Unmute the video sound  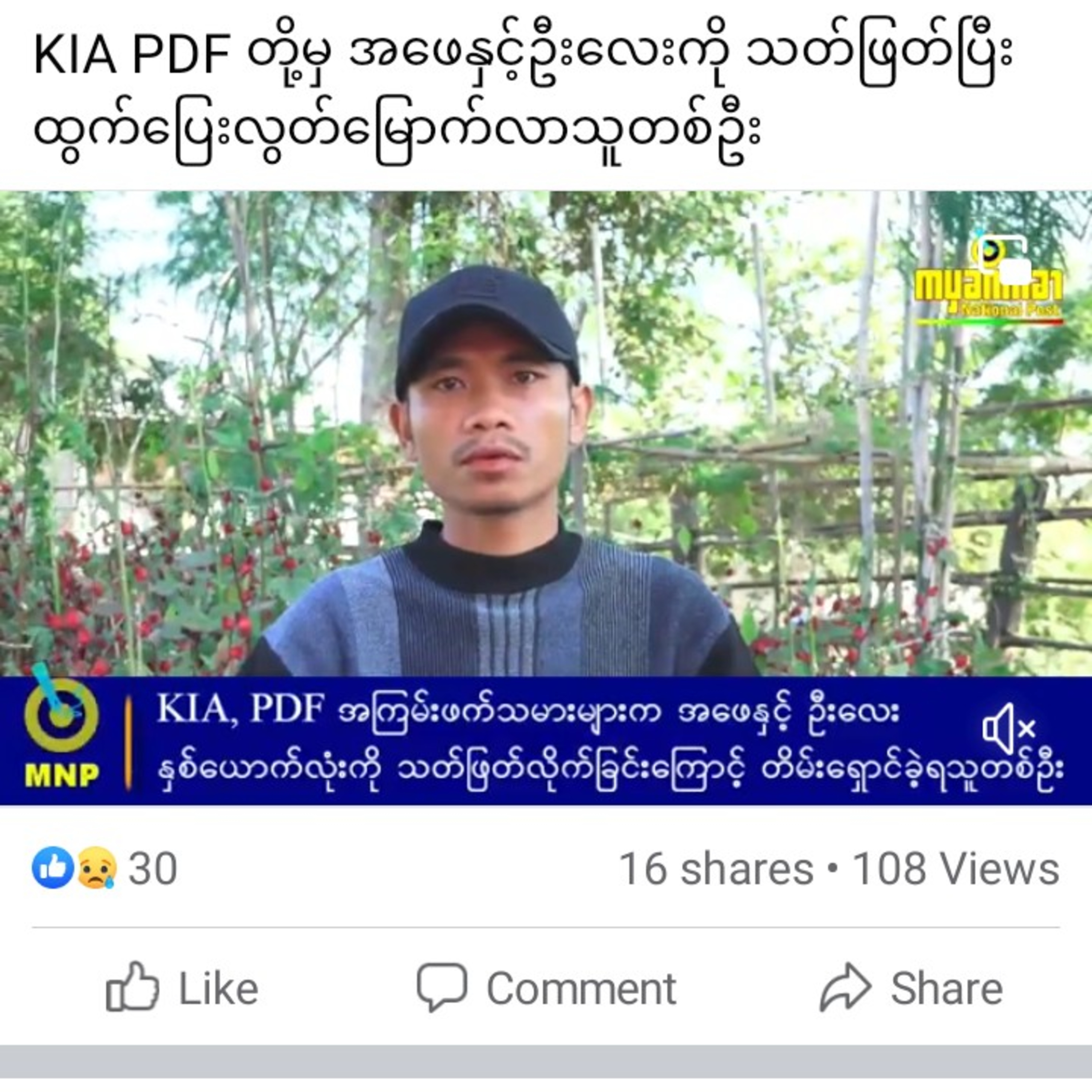[x=1009, y=729]
